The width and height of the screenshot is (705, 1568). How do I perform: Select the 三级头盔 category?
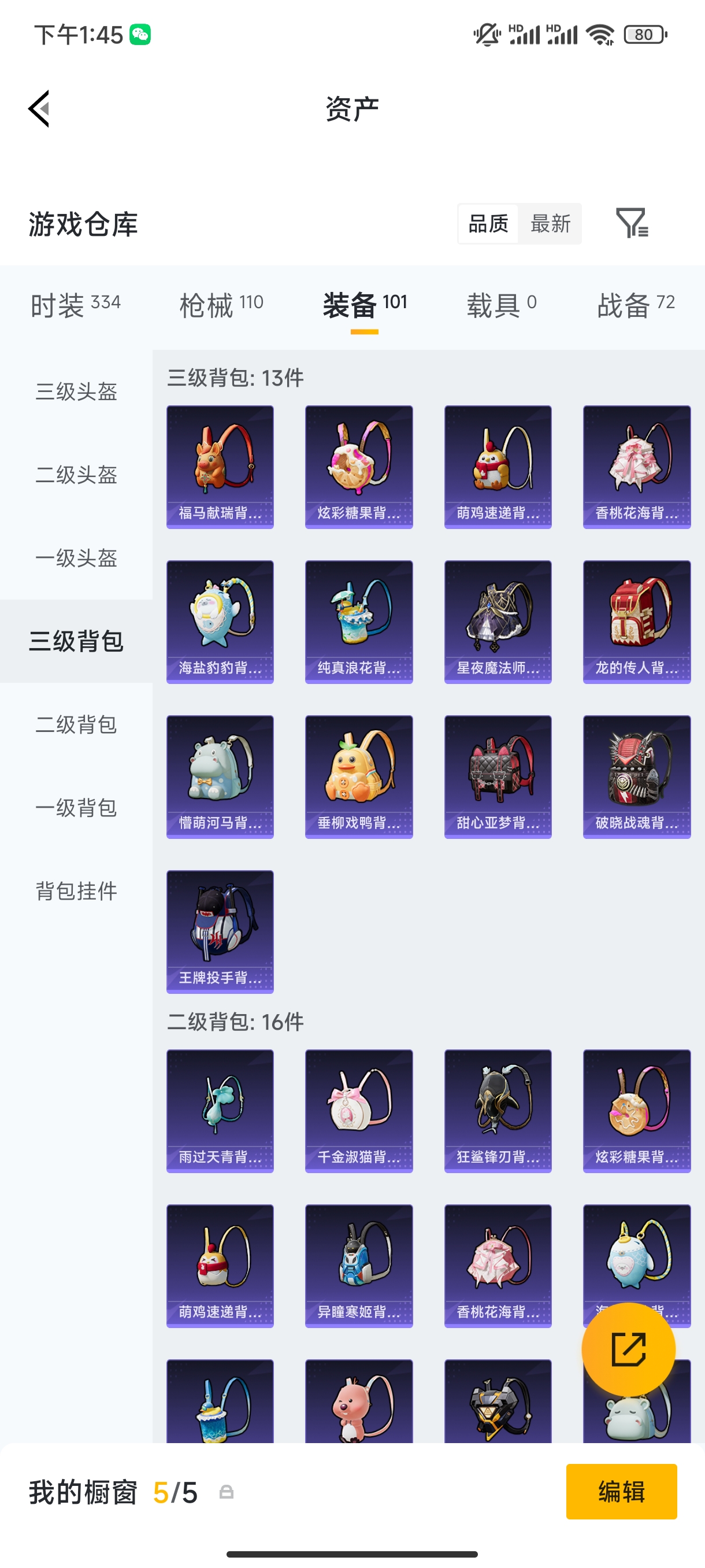pos(76,393)
